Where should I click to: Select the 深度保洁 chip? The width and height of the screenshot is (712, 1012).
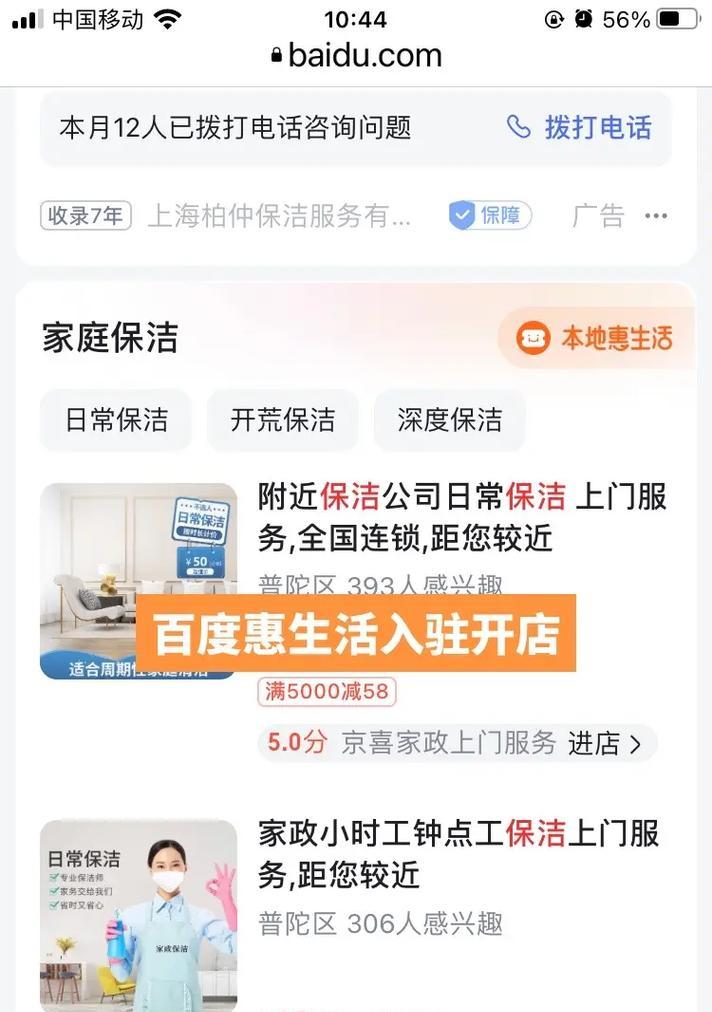coord(449,420)
